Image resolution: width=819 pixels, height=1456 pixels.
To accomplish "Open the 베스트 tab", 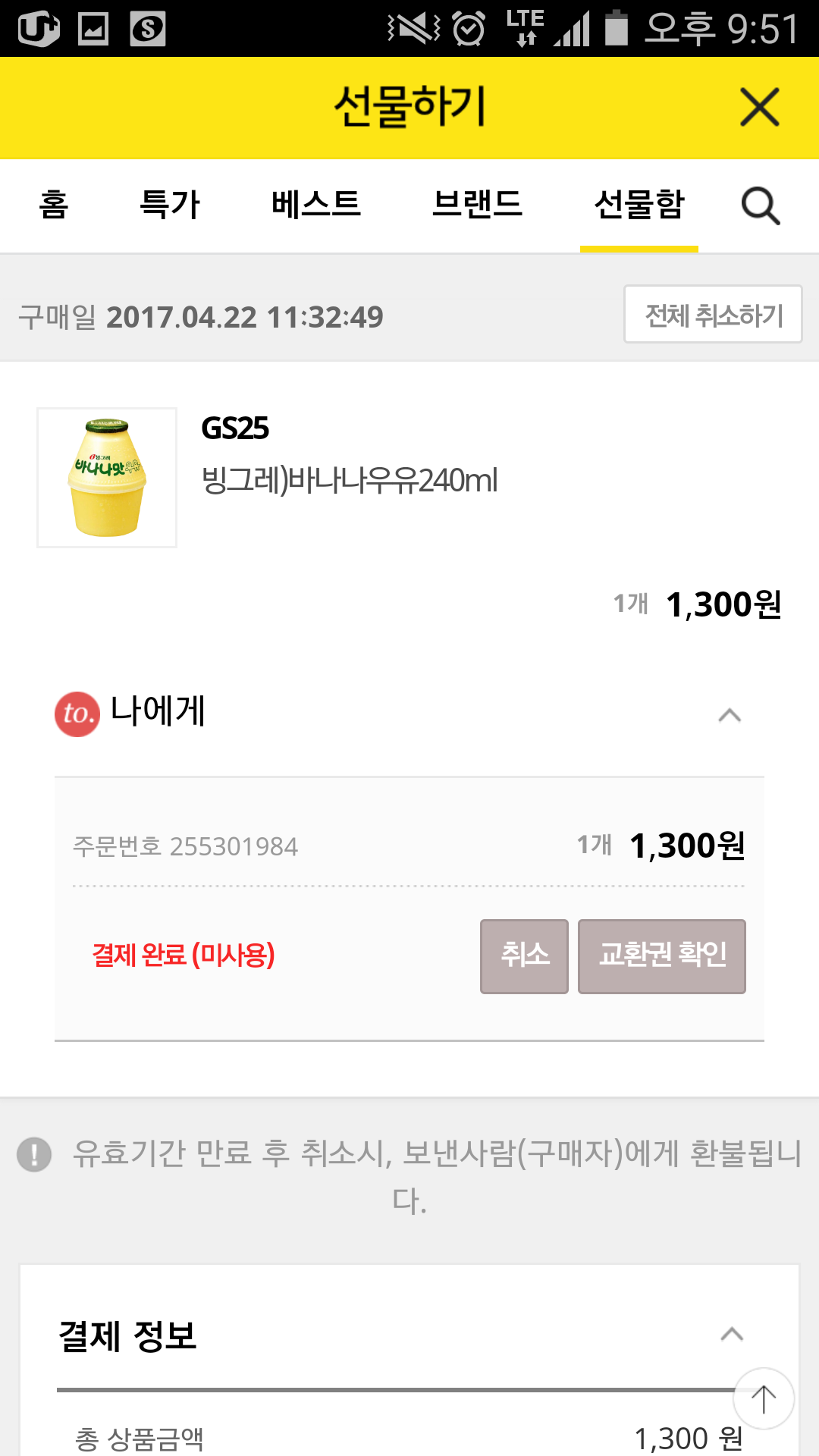I will coord(316,205).
